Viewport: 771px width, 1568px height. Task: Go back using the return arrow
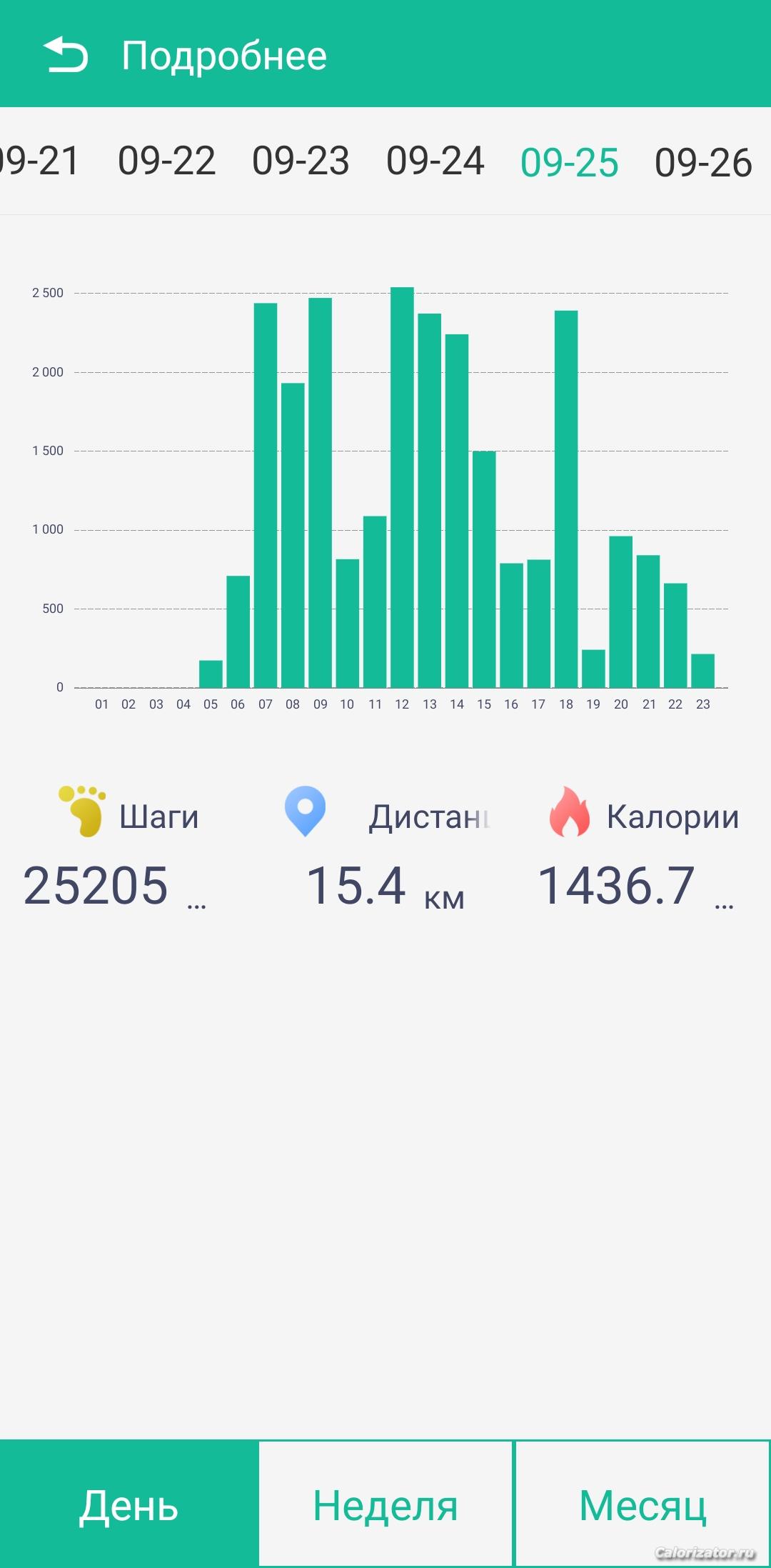66,55
